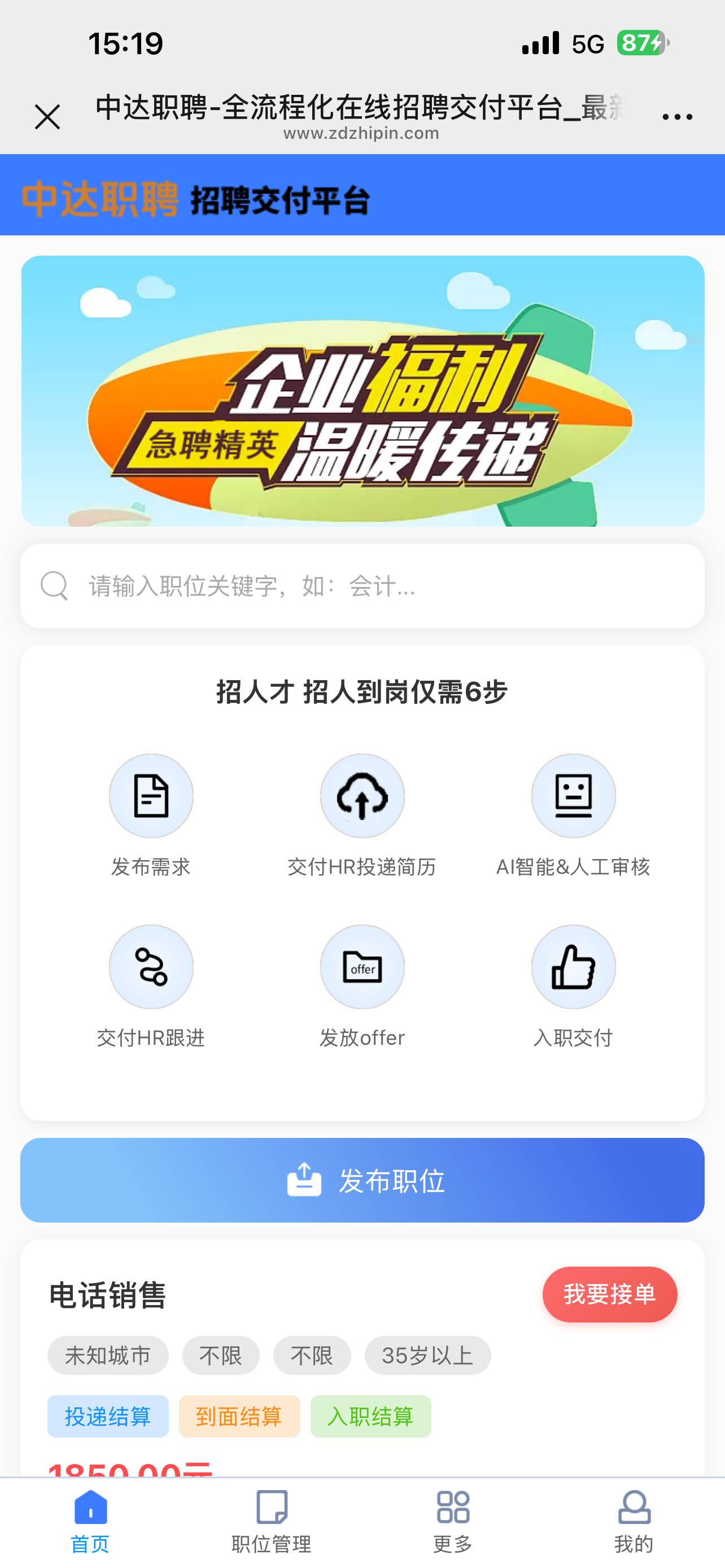Select the 发布需求 step icon

click(x=151, y=796)
